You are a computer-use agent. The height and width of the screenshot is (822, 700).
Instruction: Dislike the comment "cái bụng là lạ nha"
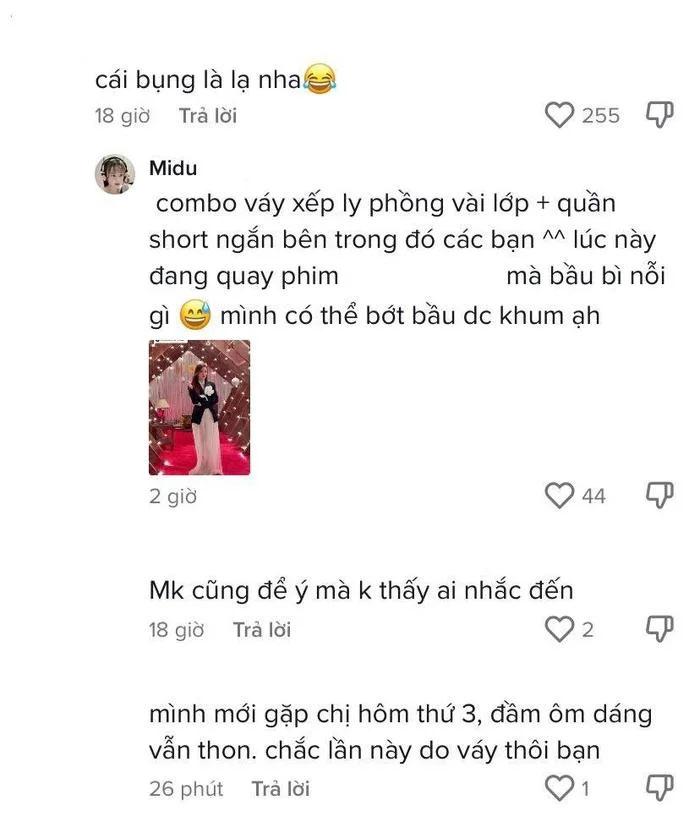point(659,115)
